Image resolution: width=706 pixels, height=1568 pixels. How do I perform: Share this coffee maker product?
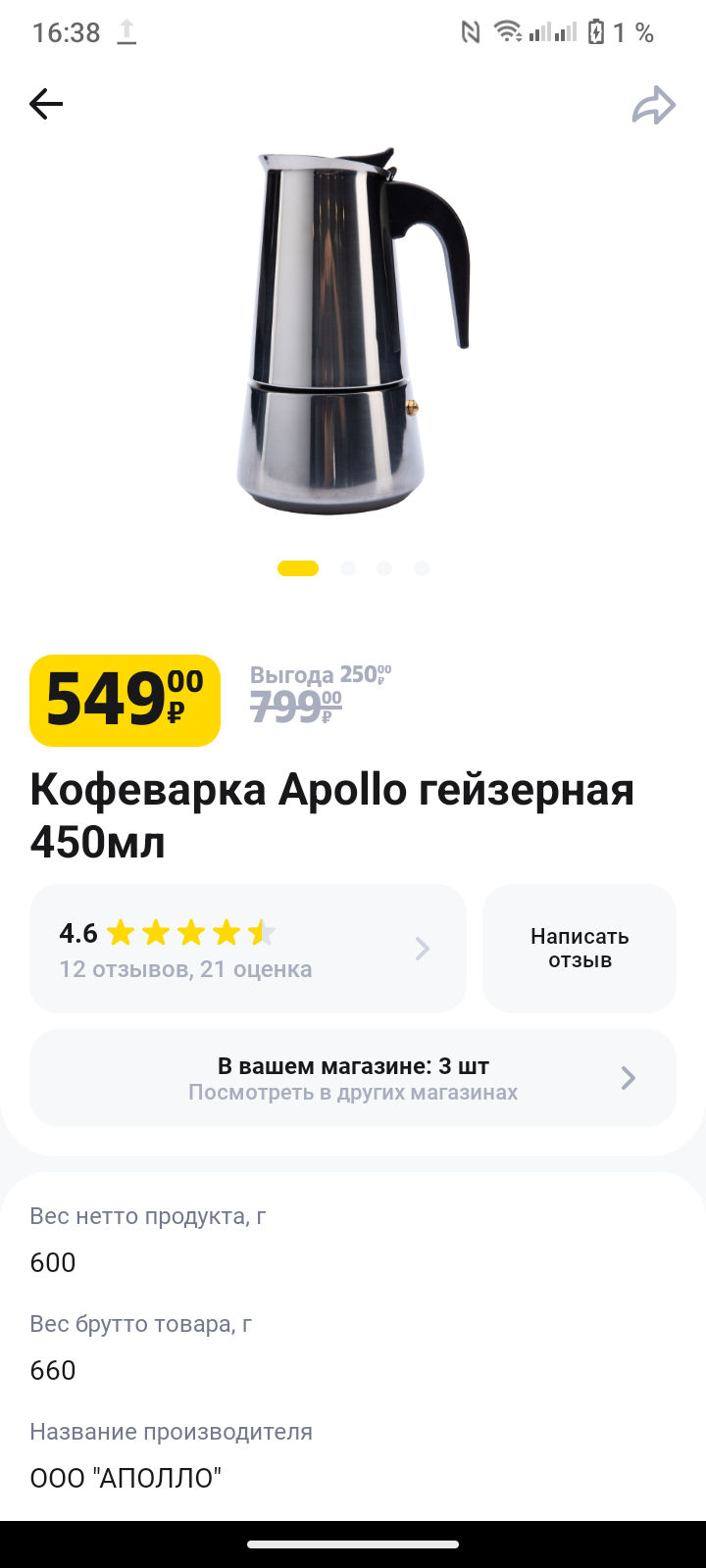click(654, 105)
